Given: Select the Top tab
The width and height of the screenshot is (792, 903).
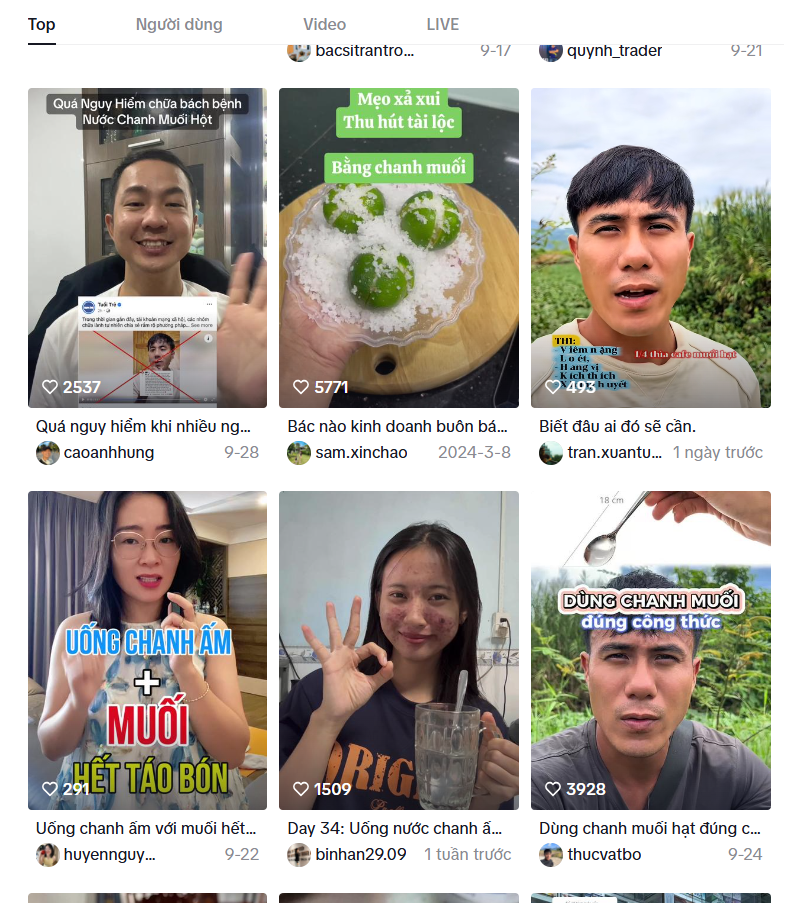Looking at the screenshot, I should pos(41,24).
